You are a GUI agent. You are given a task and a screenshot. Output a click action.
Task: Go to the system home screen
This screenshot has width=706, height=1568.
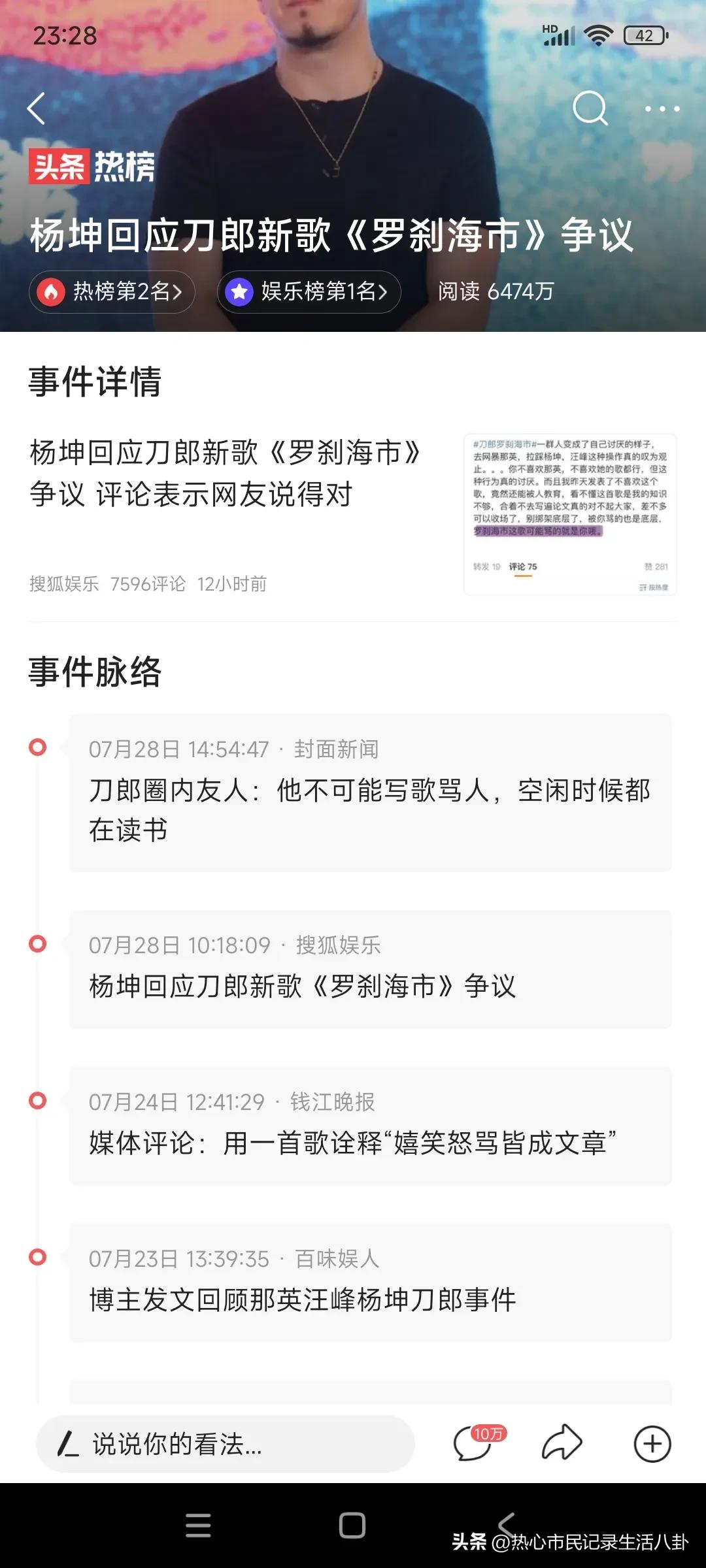(352, 1526)
